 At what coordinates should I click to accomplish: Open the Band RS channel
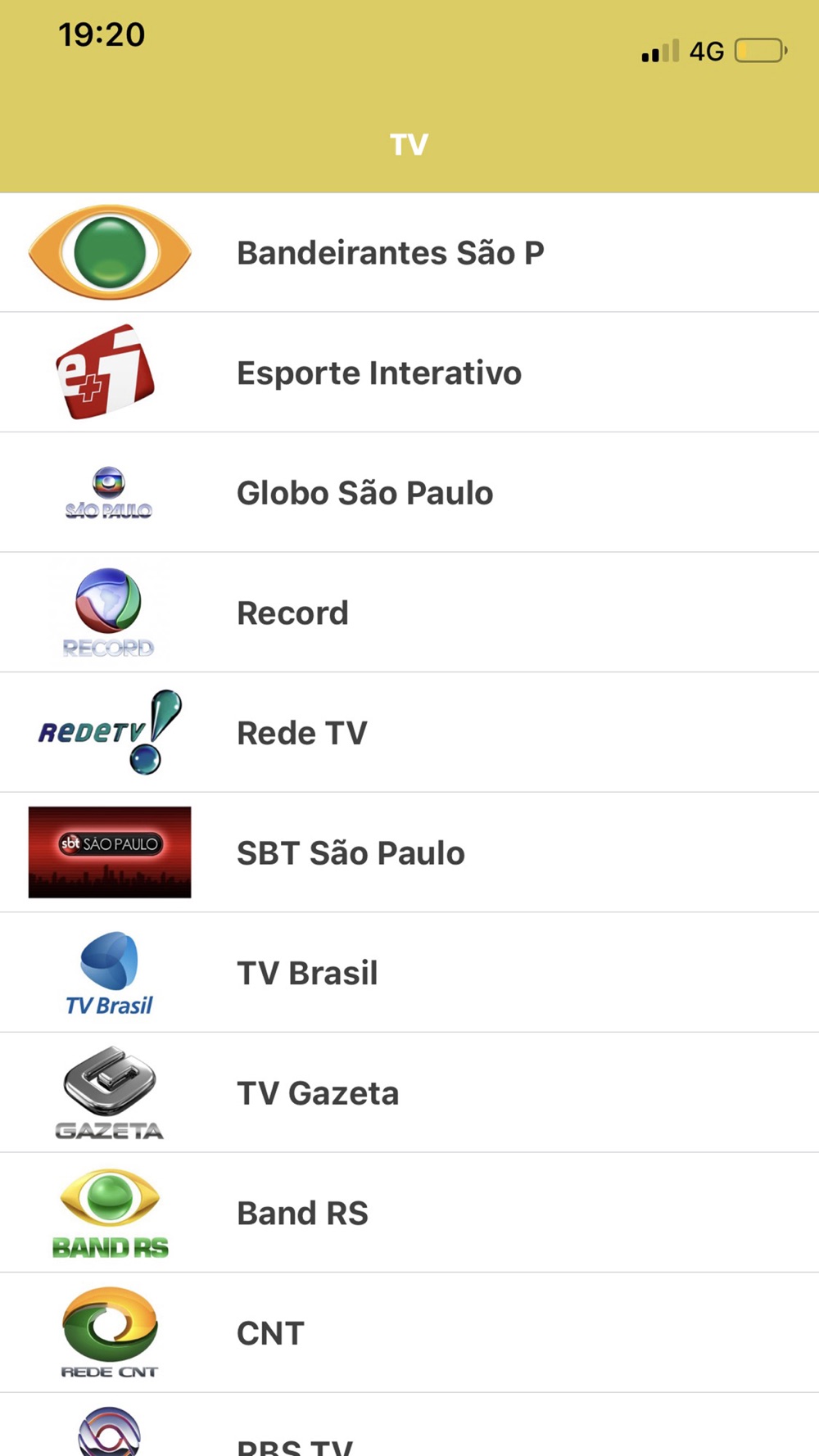(409, 1213)
